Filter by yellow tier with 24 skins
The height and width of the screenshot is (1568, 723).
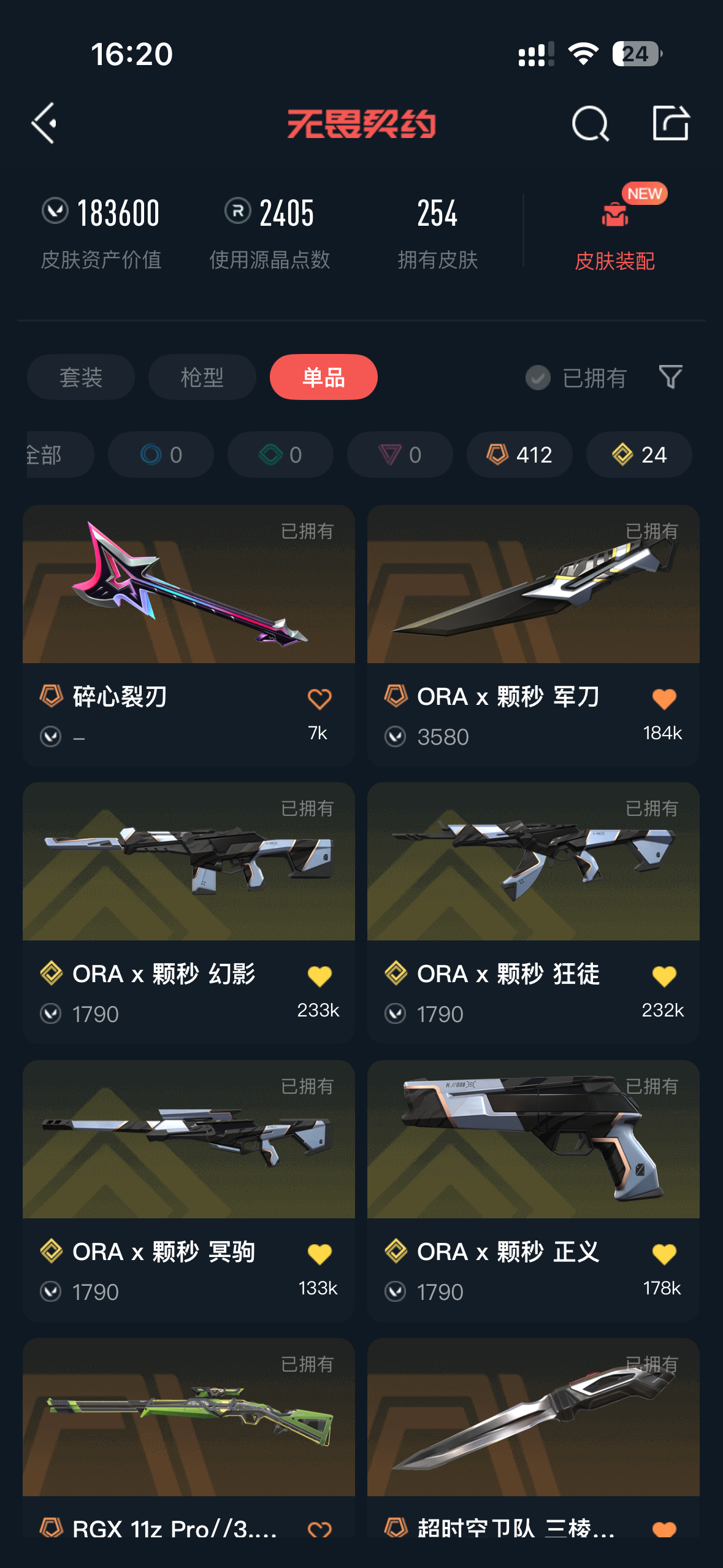point(639,455)
